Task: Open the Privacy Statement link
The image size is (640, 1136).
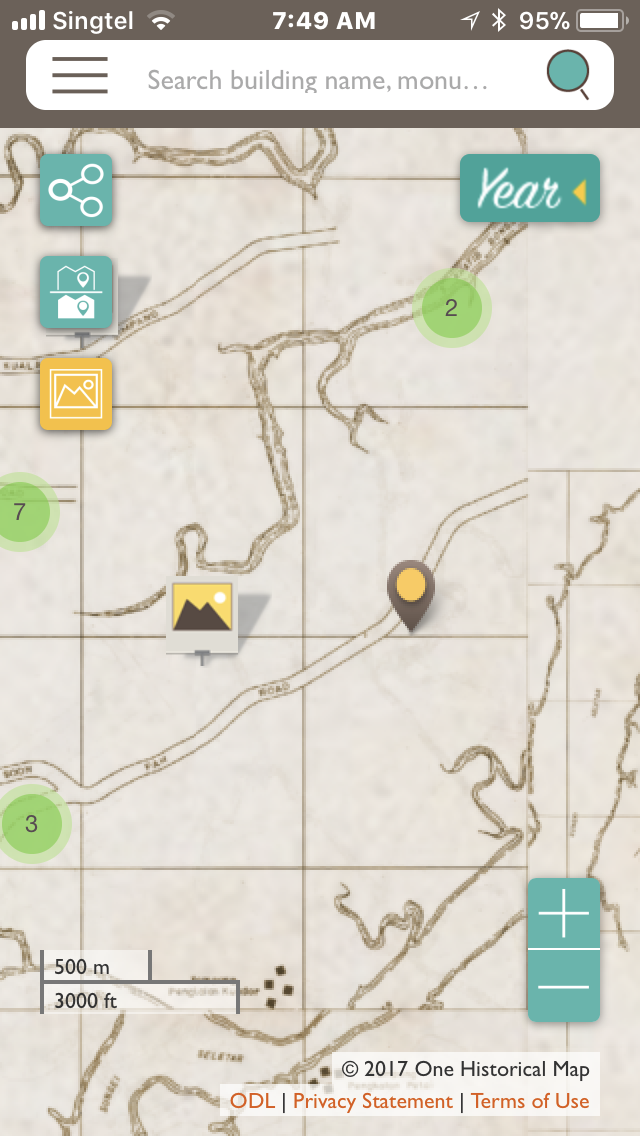Action: click(x=373, y=1101)
